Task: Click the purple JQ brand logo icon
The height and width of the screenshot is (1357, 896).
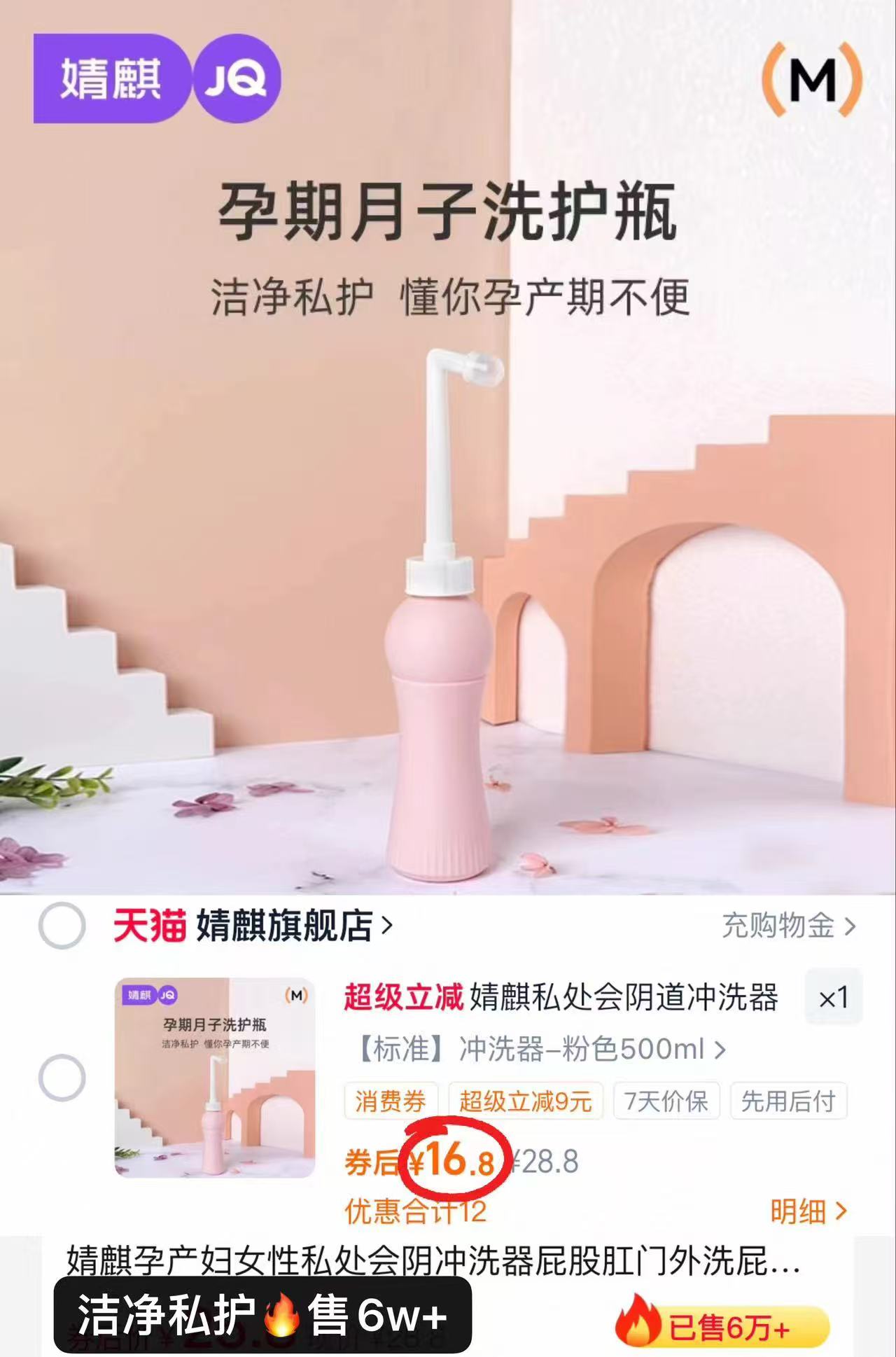Action: point(237,79)
